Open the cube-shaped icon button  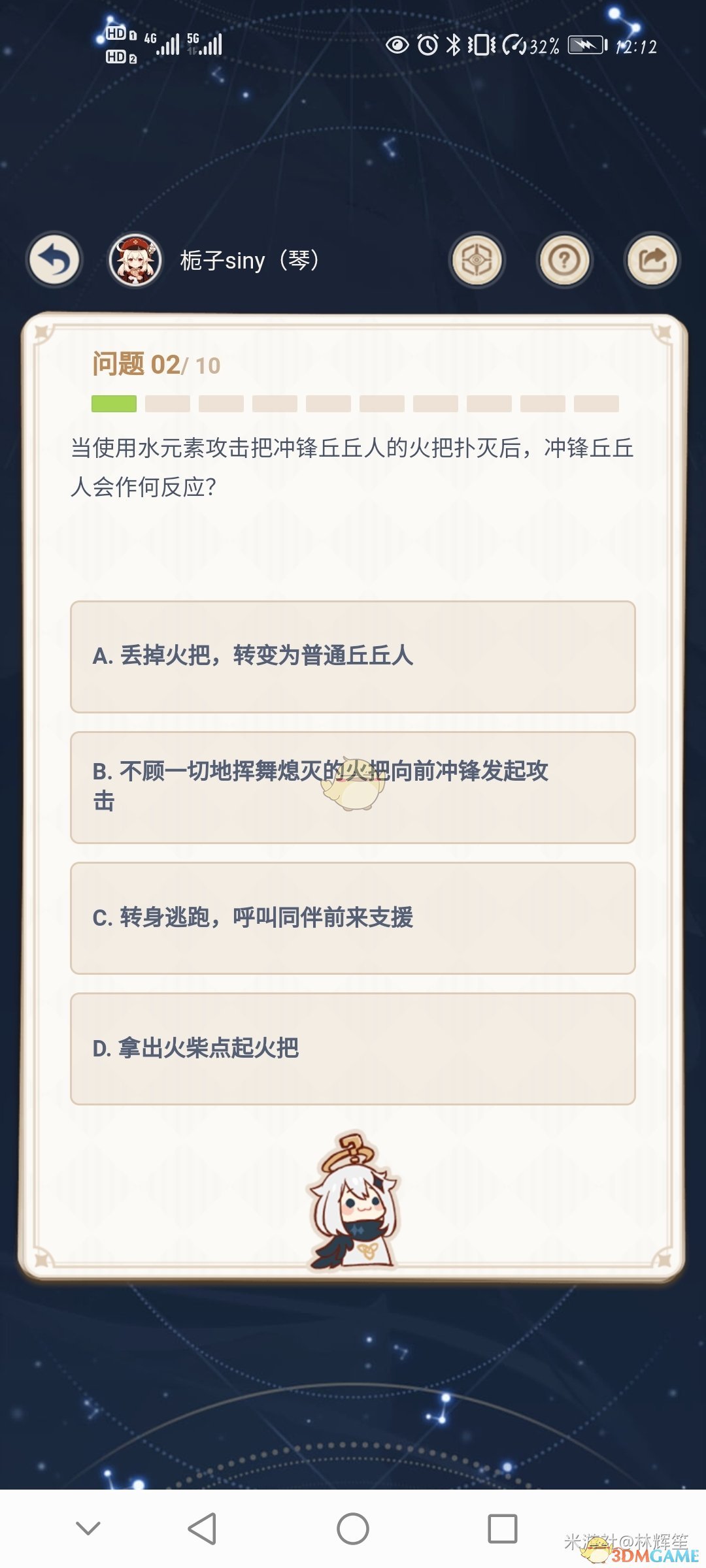point(477,261)
